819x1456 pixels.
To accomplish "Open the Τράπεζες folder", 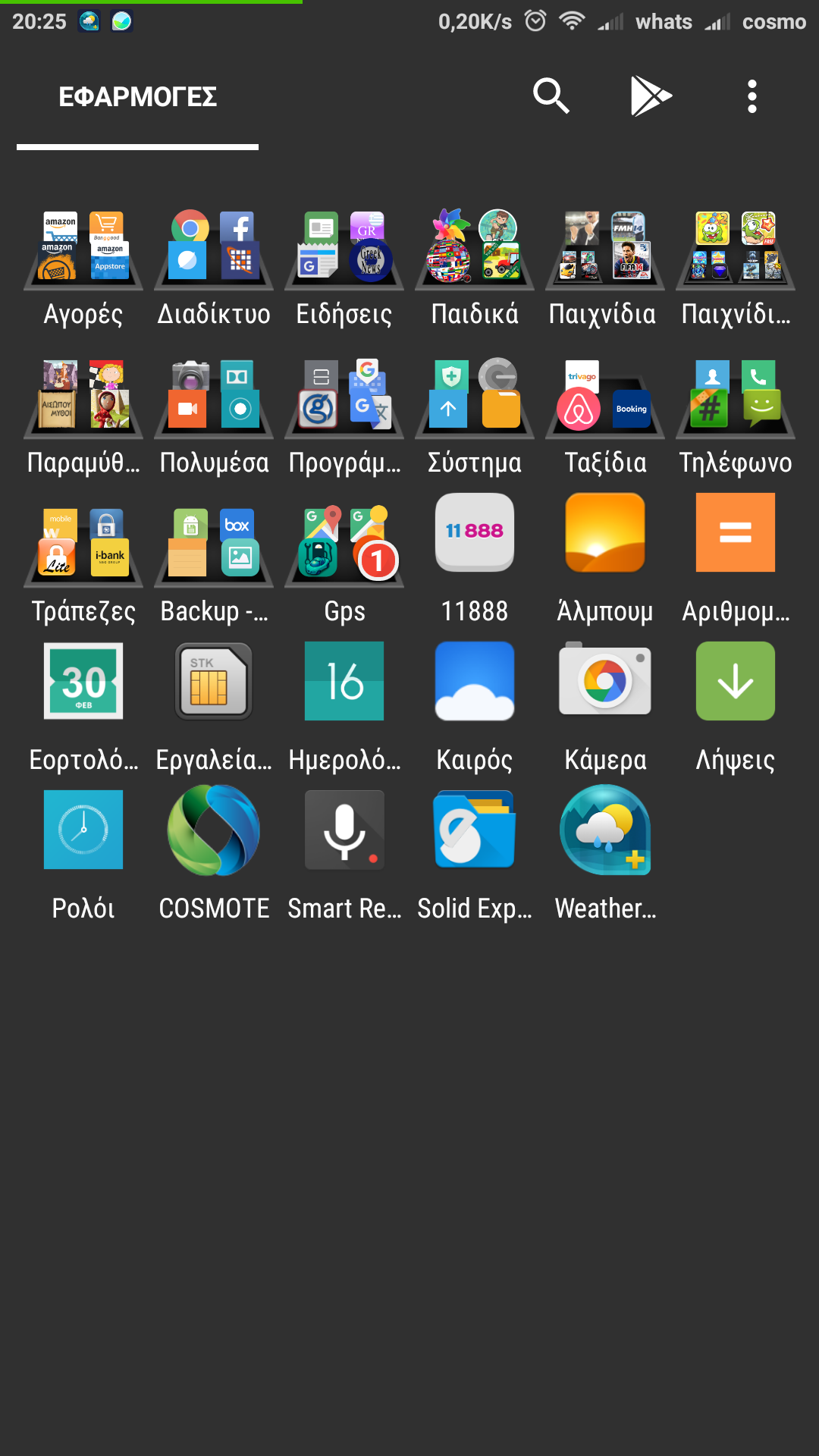I will 83,548.
